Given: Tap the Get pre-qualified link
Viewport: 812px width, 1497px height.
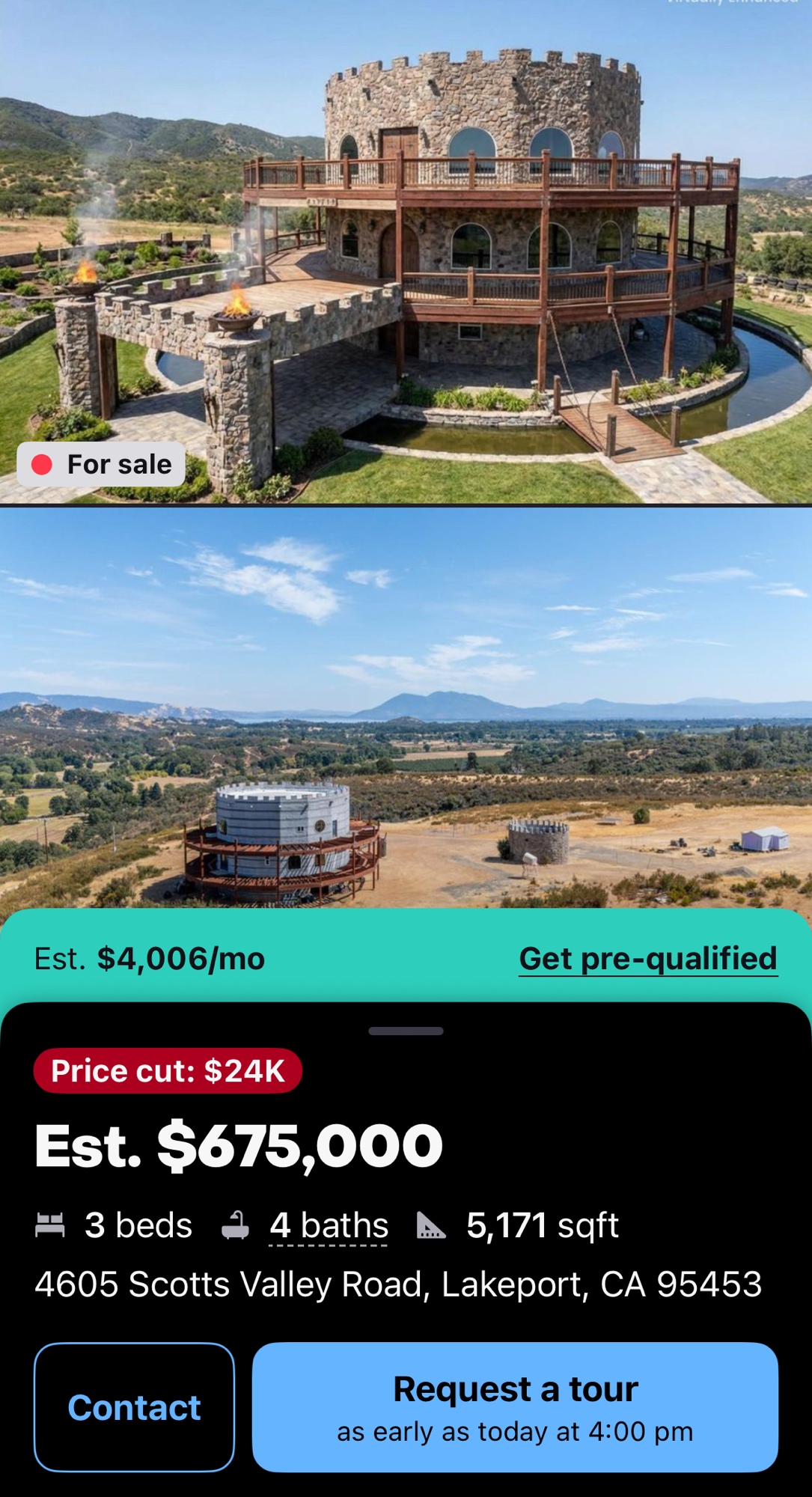Looking at the screenshot, I should [647, 959].
